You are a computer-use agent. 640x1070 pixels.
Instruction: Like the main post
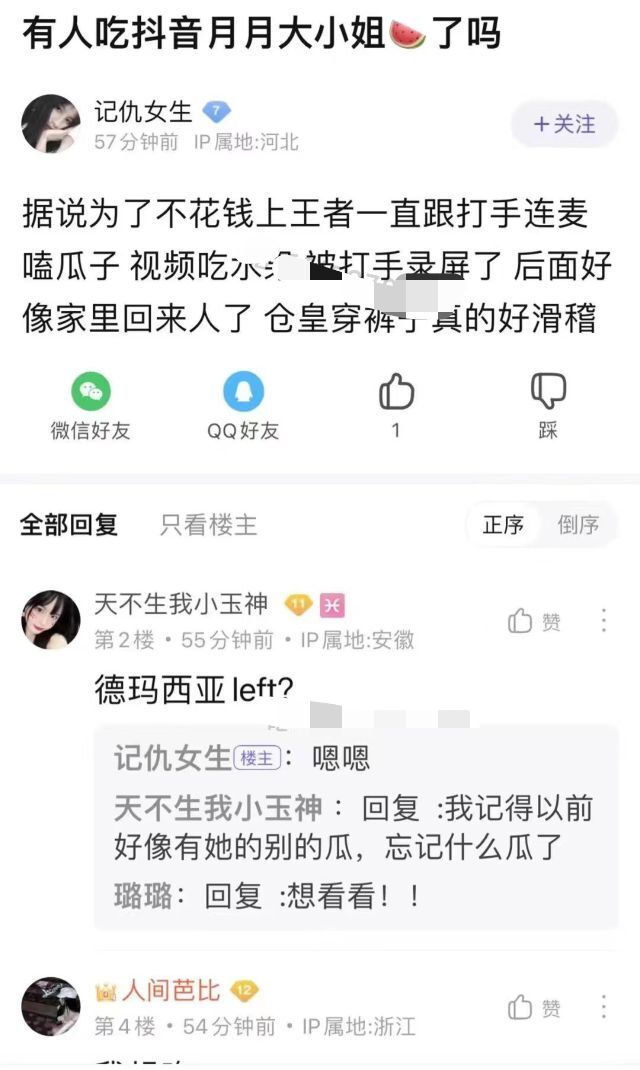pos(396,392)
